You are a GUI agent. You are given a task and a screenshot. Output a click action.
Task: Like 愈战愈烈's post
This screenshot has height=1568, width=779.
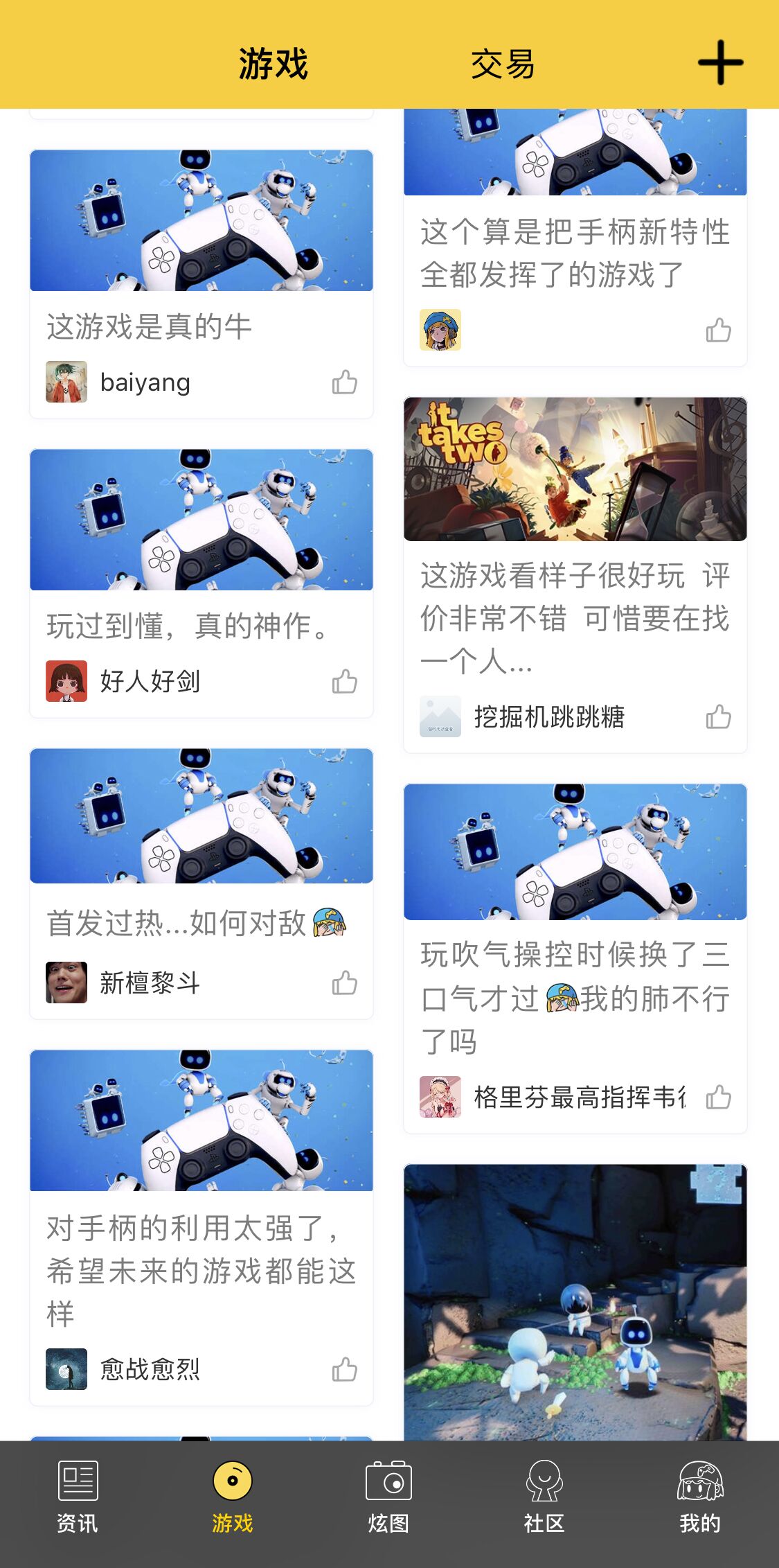click(344, 1369)
